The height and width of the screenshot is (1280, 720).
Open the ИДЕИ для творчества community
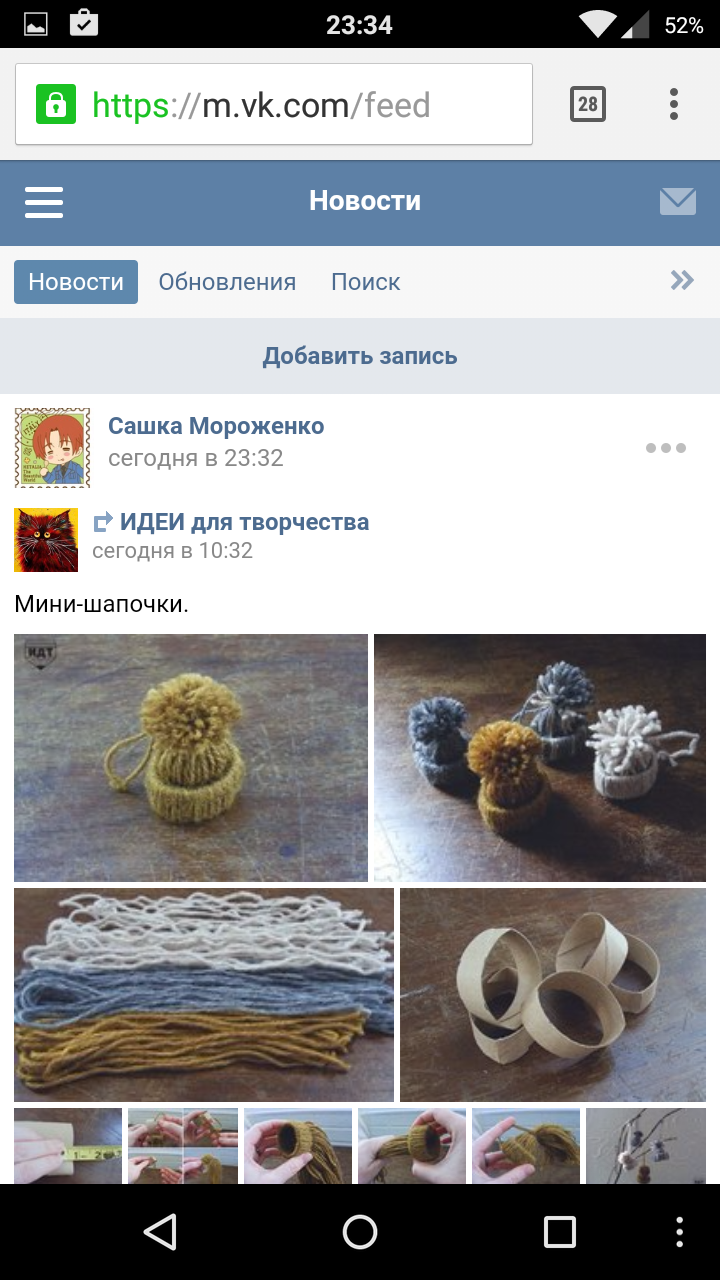point(244,522)
